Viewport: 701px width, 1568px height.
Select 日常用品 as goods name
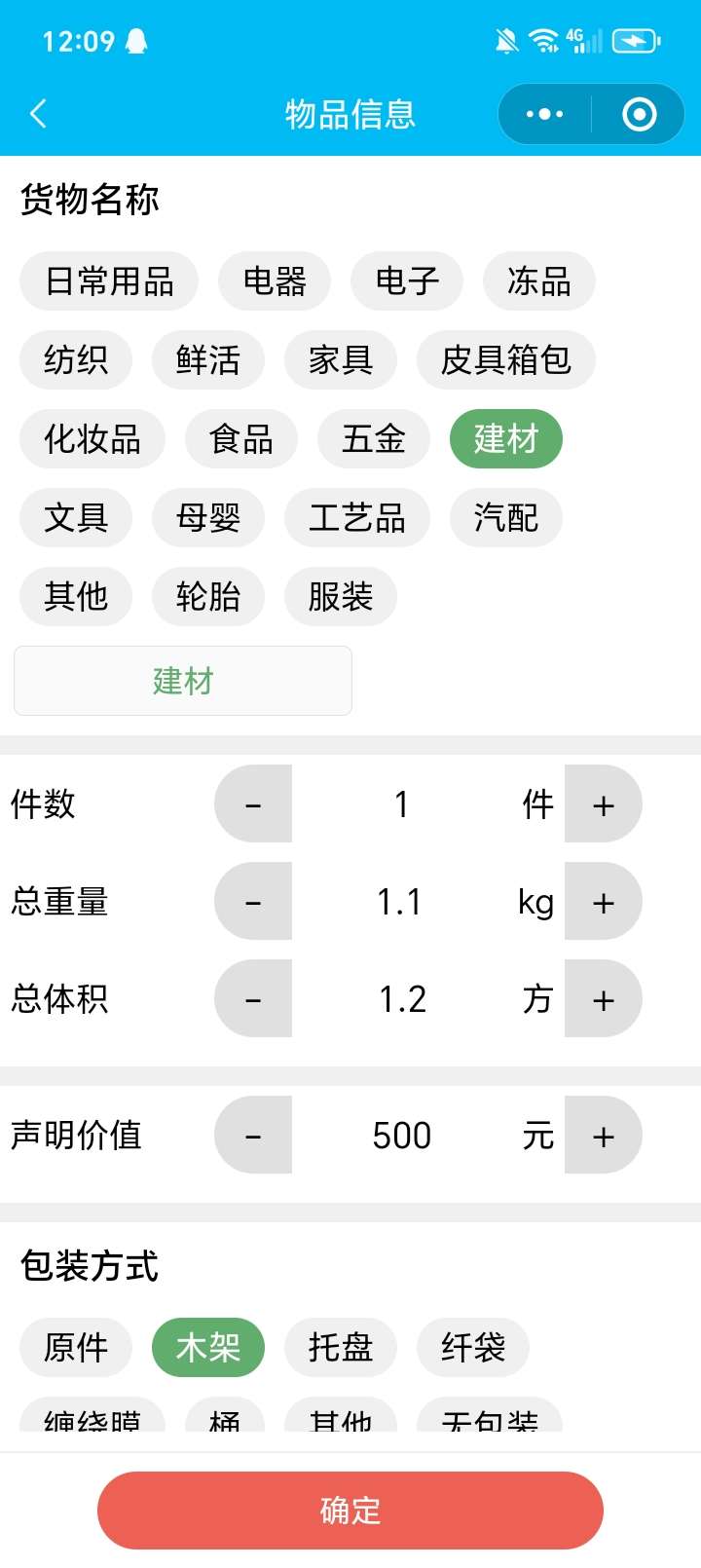pos(109,281)
